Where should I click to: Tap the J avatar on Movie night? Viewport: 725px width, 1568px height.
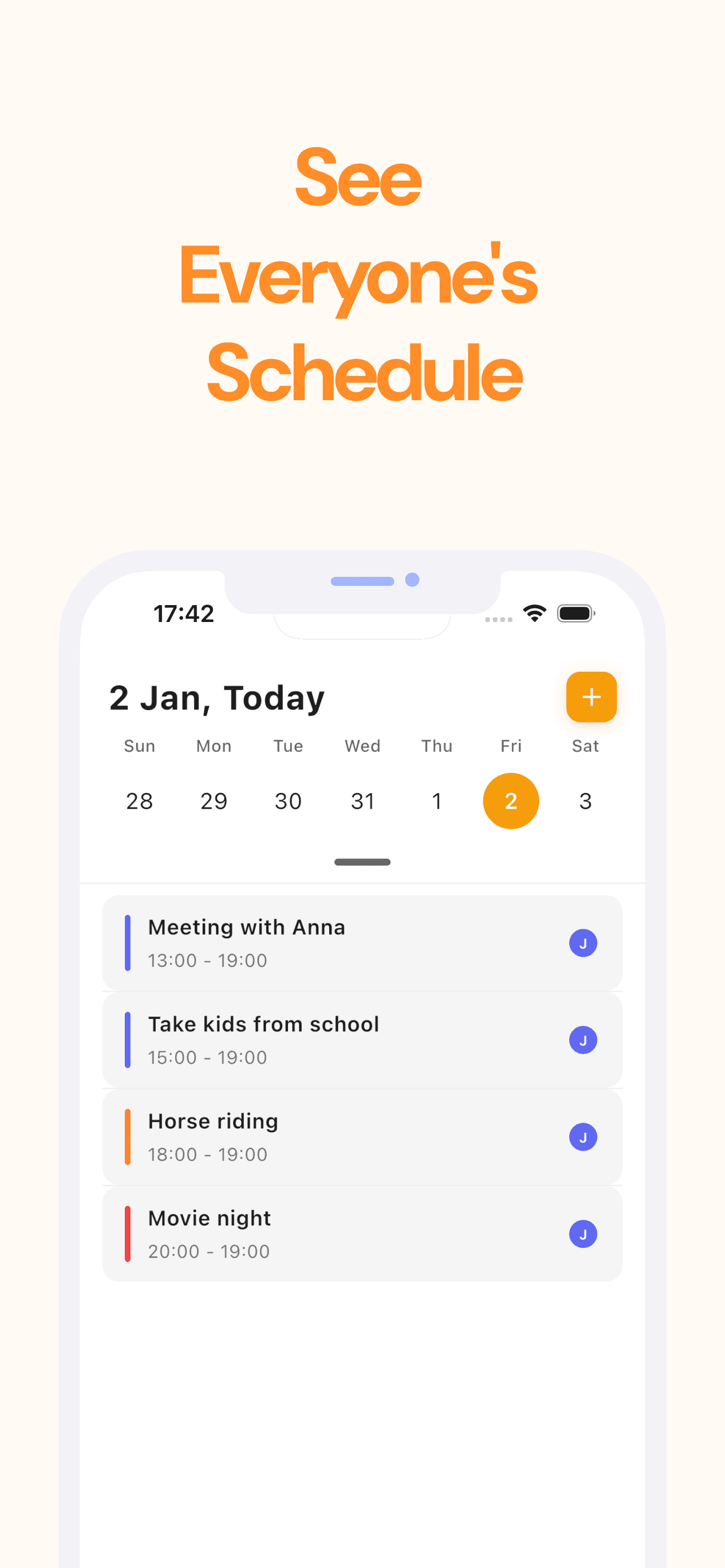tap(583, 1233)
